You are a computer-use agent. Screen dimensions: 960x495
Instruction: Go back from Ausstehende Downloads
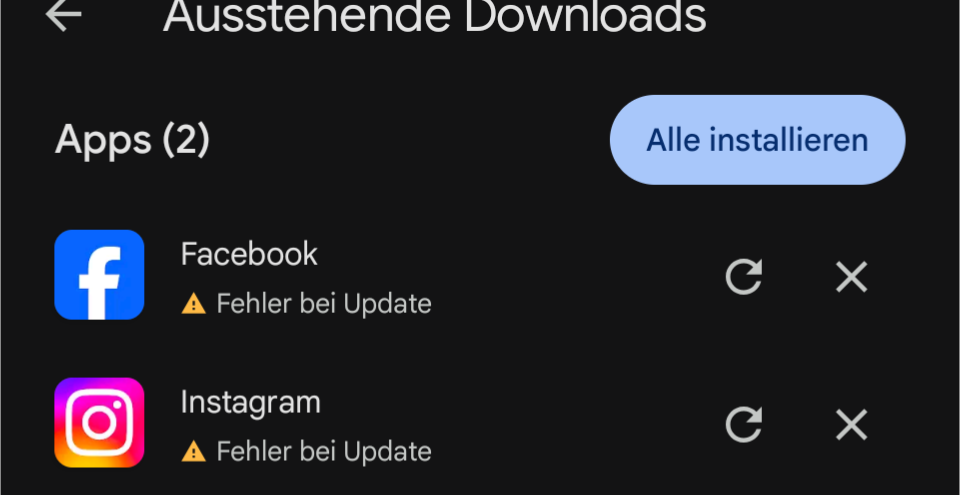pos(64,15)
